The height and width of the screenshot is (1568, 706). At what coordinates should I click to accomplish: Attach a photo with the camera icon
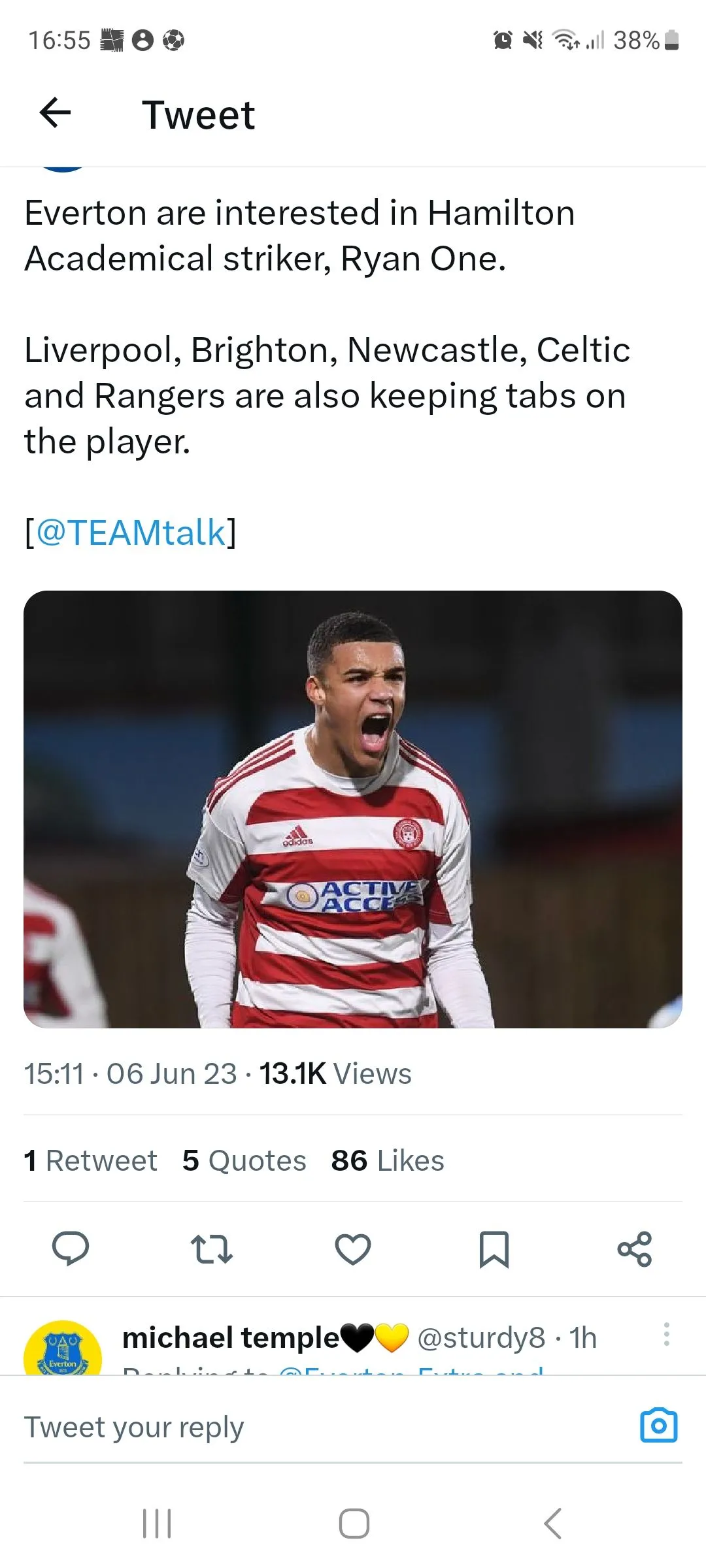click(x=658, y=1426)
